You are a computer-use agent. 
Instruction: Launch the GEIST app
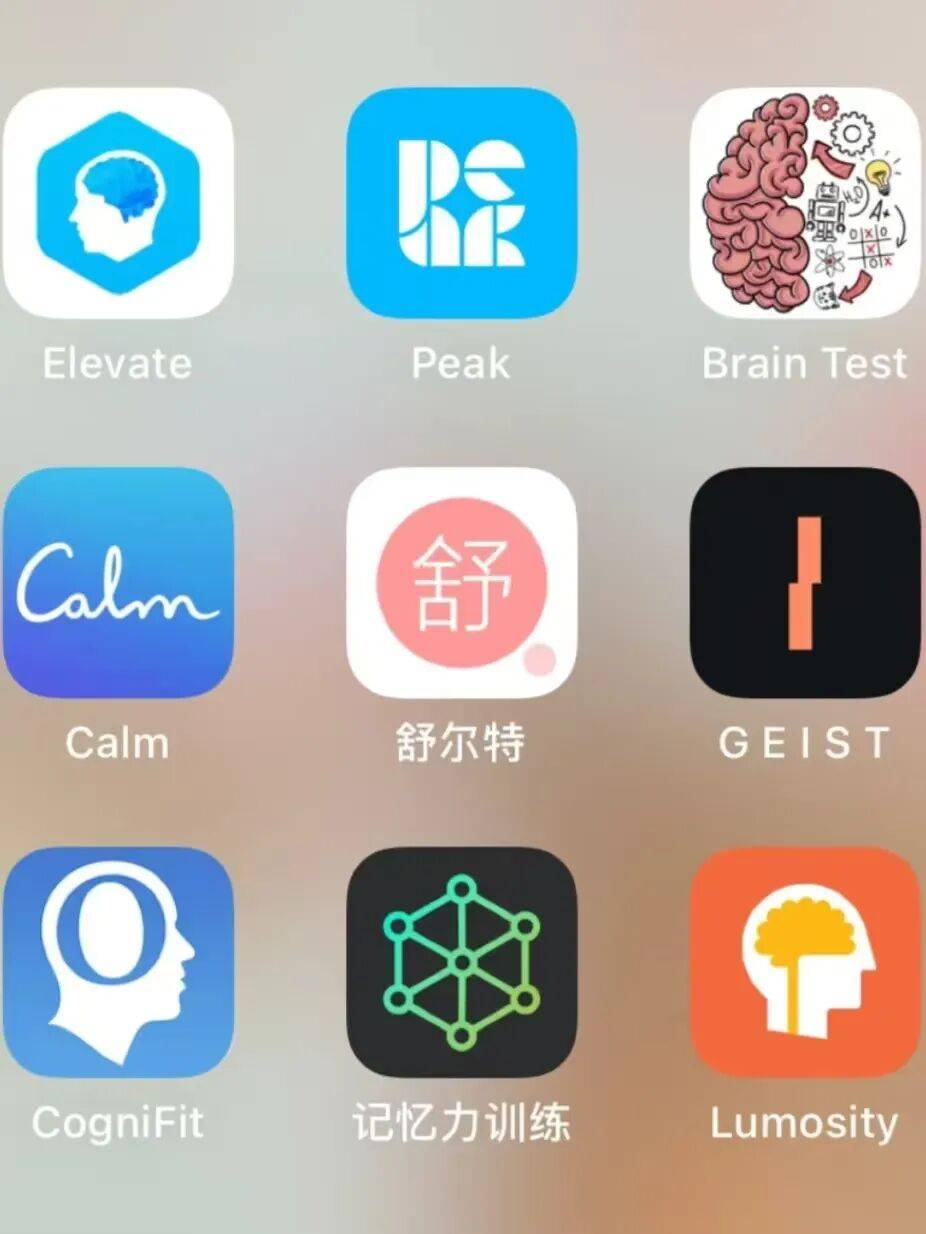[x=805, y=582]
